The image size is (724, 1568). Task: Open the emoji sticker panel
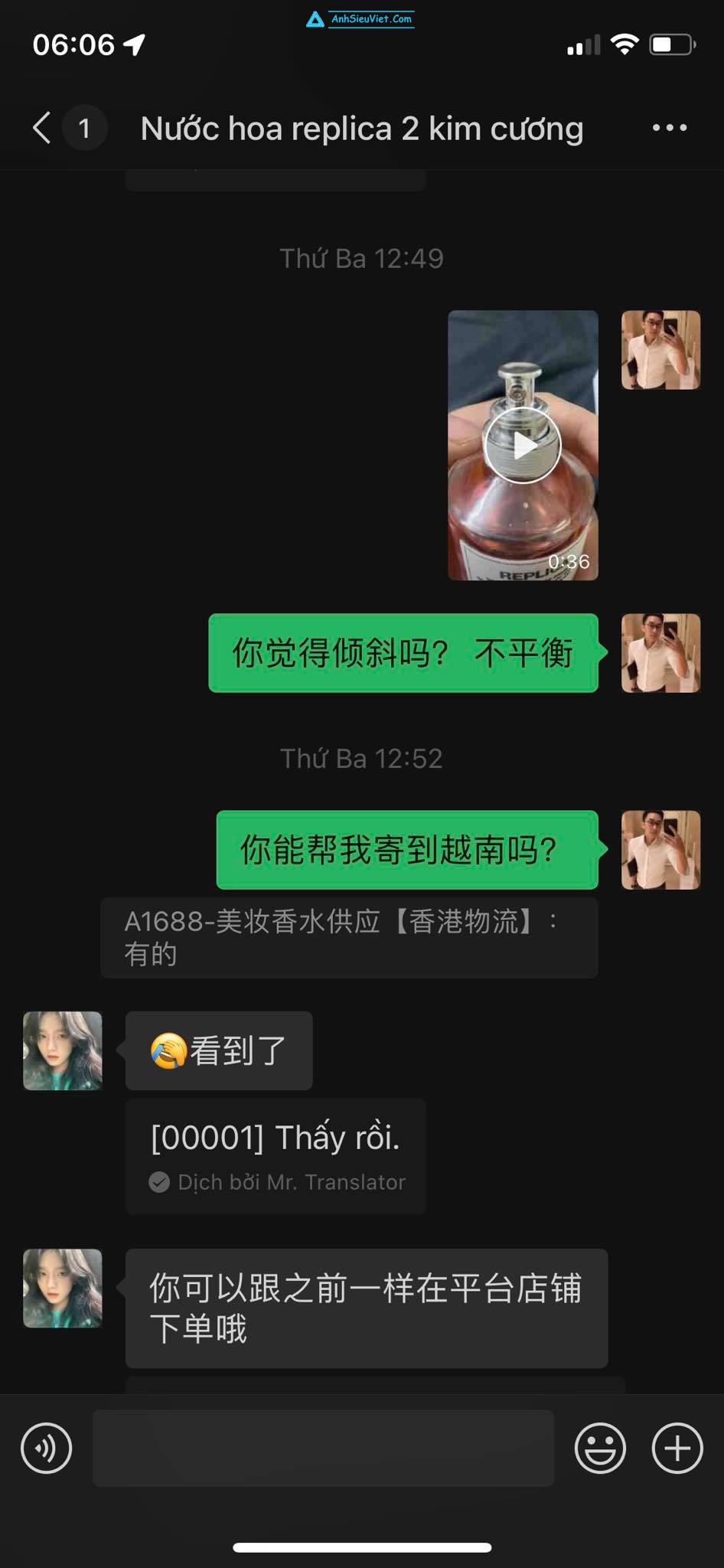pos(600,1449)
